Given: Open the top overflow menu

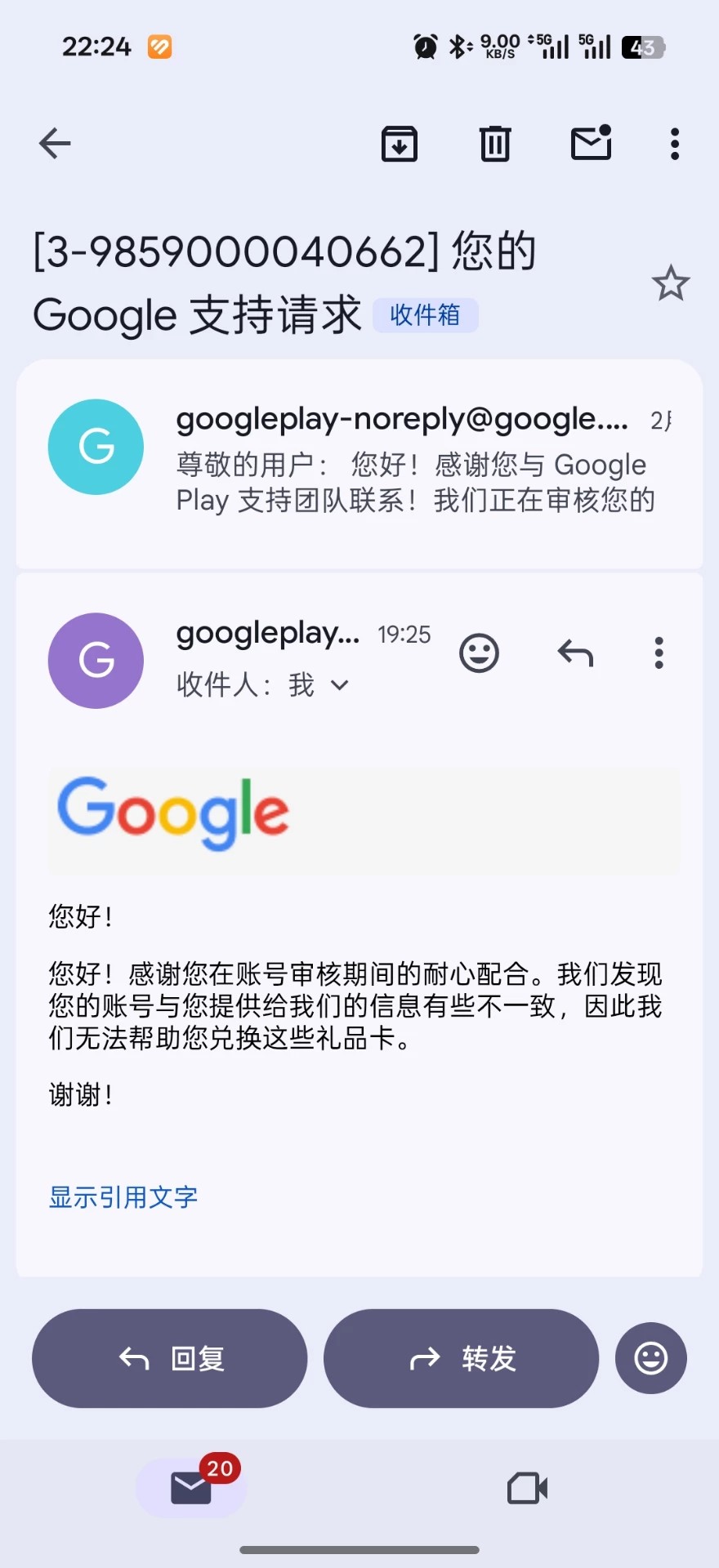Looking at the screenshot, I should coord(675,144).
